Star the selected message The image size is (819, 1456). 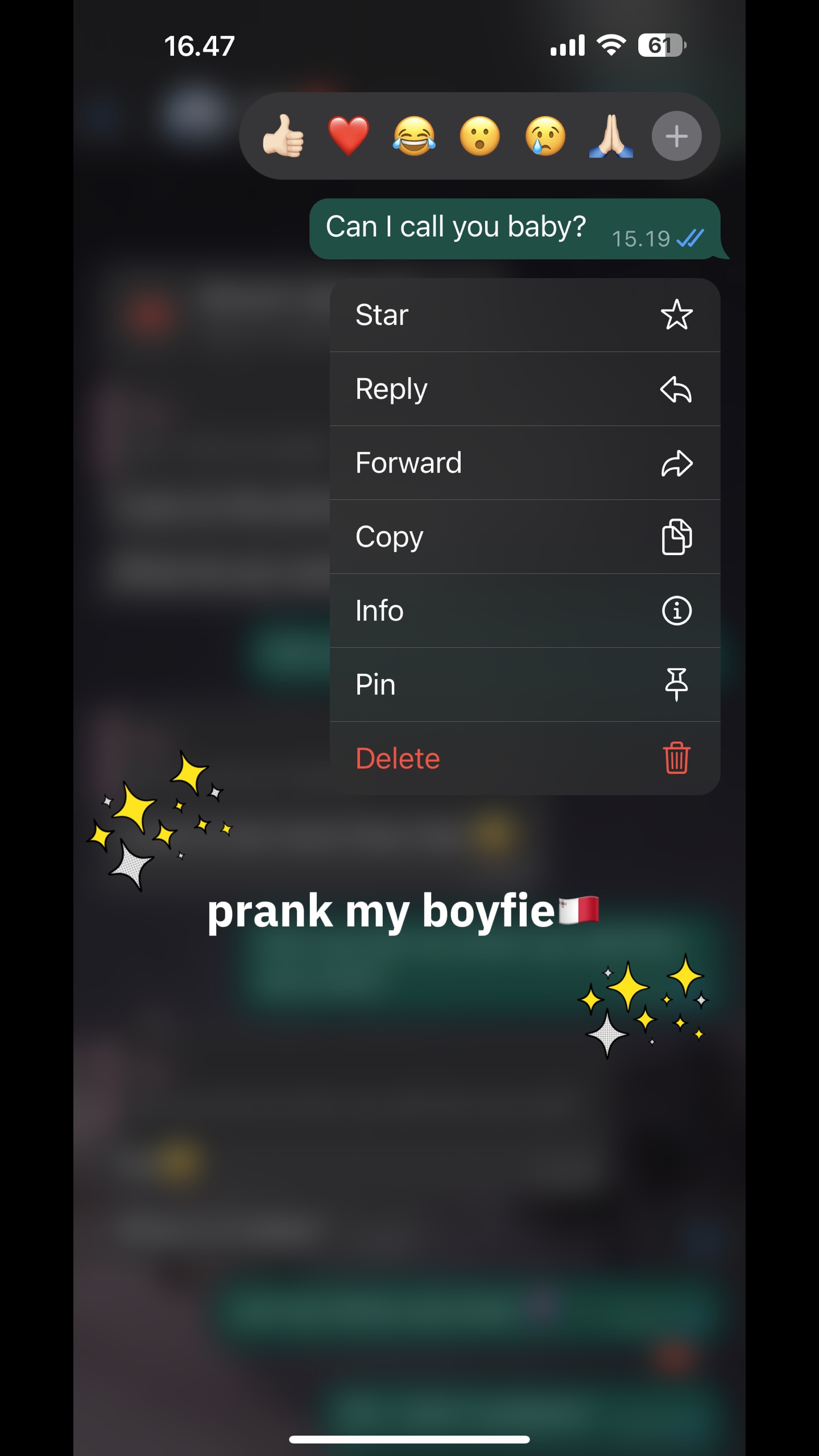[x=525, y=315]
